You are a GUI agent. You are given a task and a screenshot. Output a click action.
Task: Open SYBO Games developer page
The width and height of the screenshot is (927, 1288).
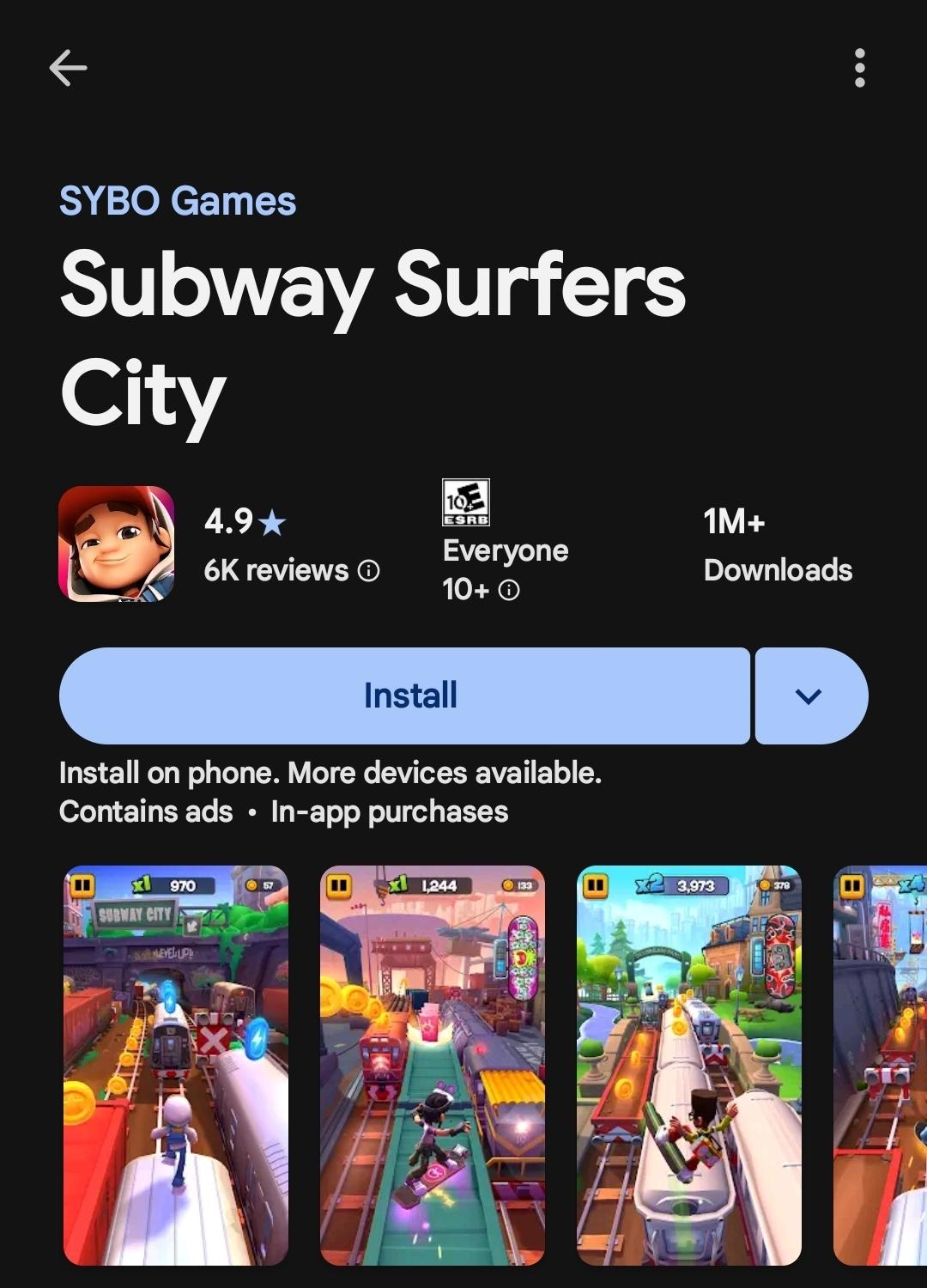click(178, 201)
